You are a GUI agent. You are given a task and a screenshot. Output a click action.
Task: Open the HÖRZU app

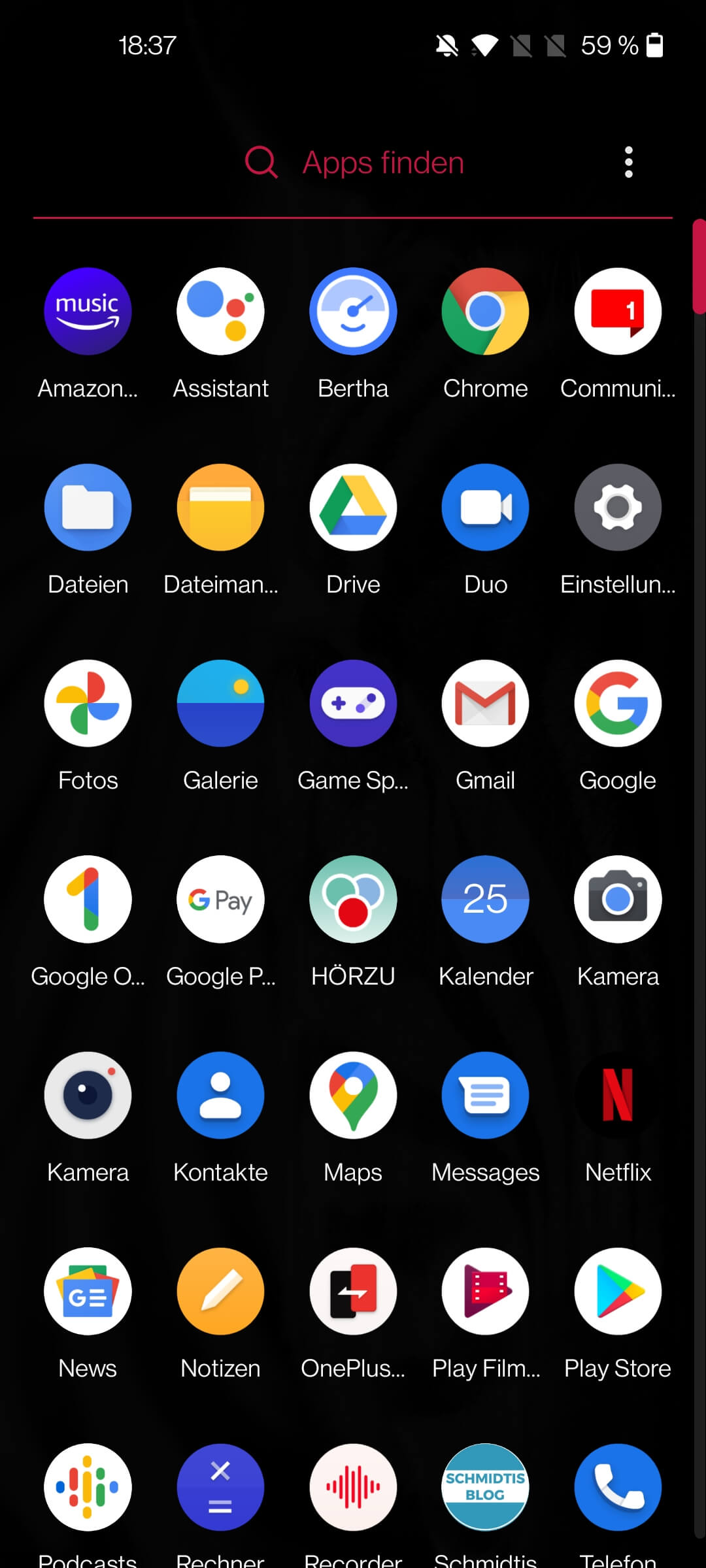(x=353, y=900)
